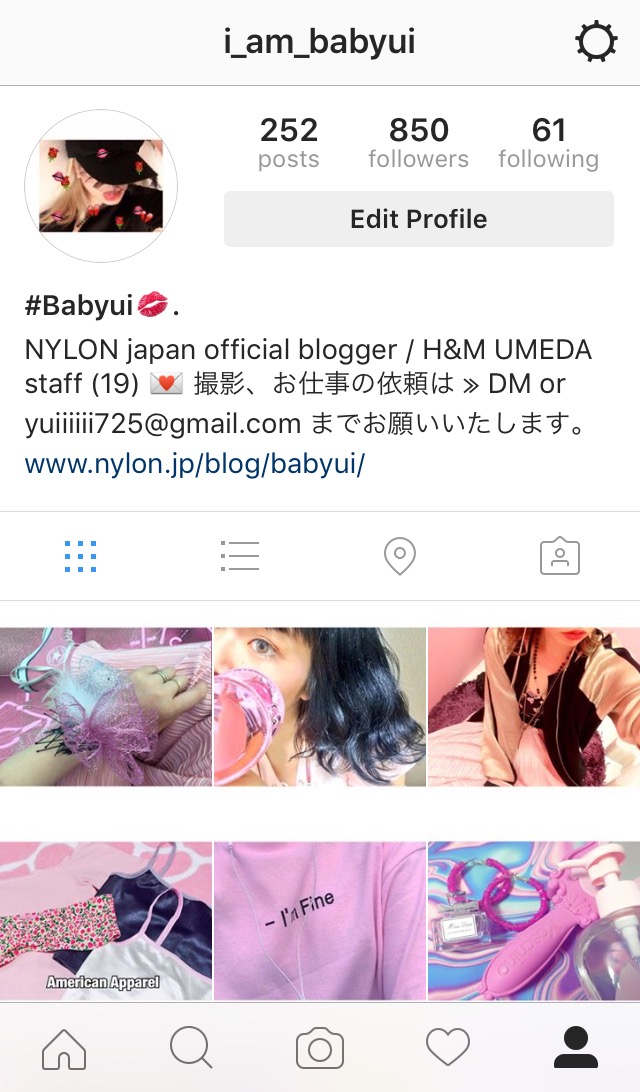The image size is (640, 1092).
Task: Tap the Edit Profile button
Action: 418,219
